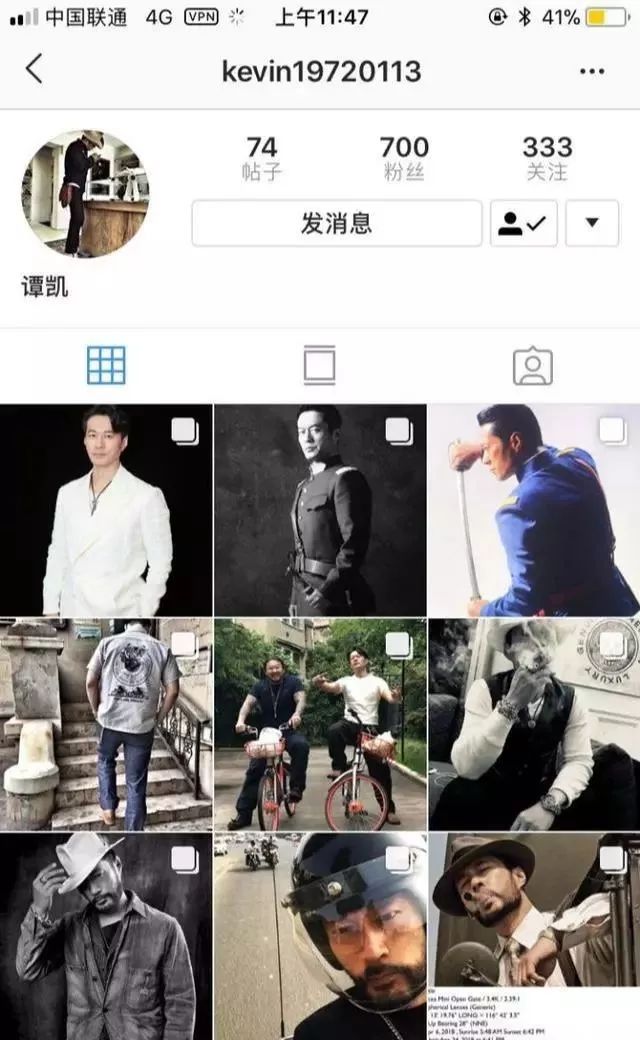Open the post of man on stone steps
640x1040 pixels.
pos(106,724)
